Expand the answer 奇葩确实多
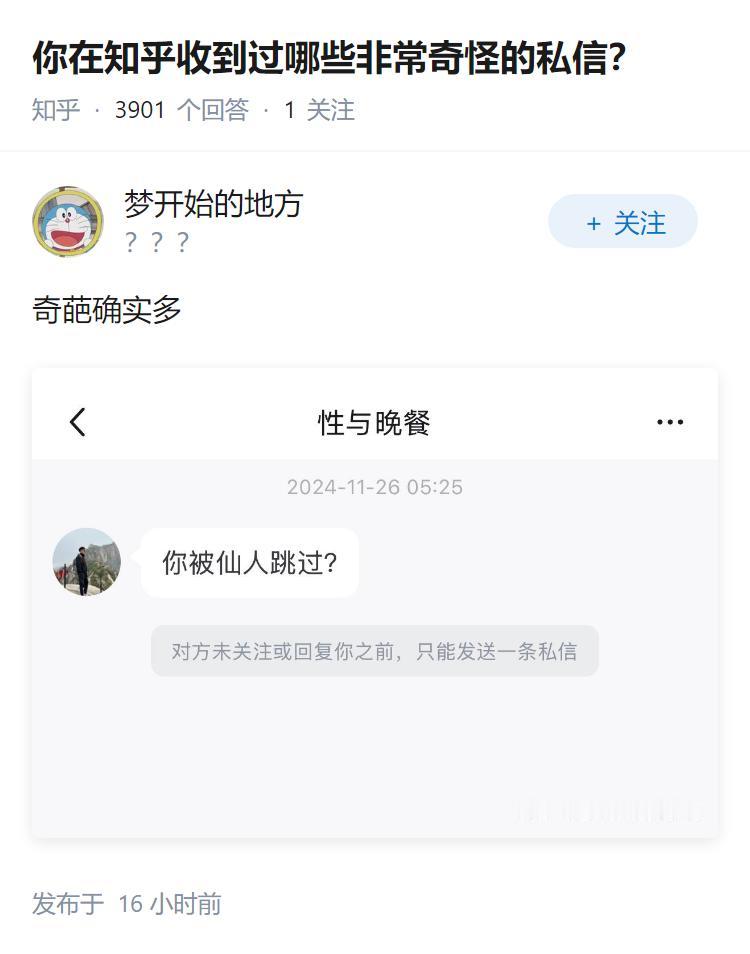The width and height of the screenshot is (750, 954). tap(103, 310)
